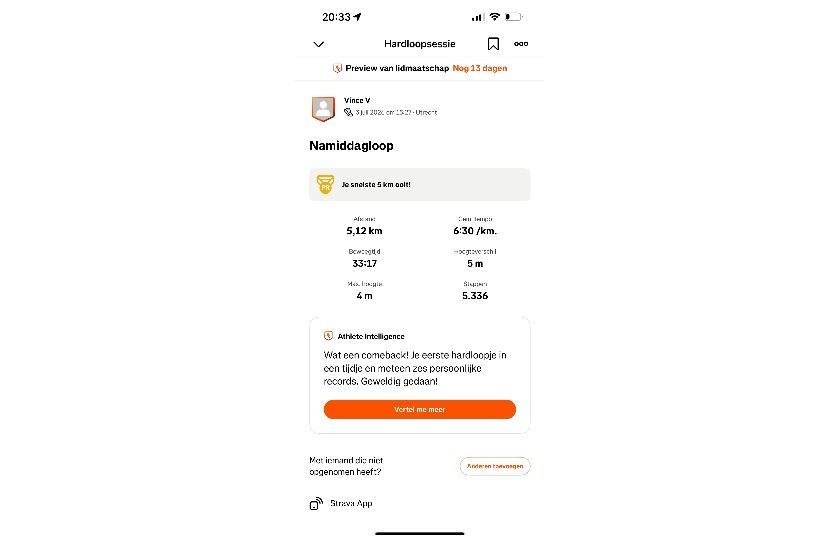The height and width of the screenshot is (540, 840).
Task: Tap the Vertel me meer button
Action: coord(420,409)
